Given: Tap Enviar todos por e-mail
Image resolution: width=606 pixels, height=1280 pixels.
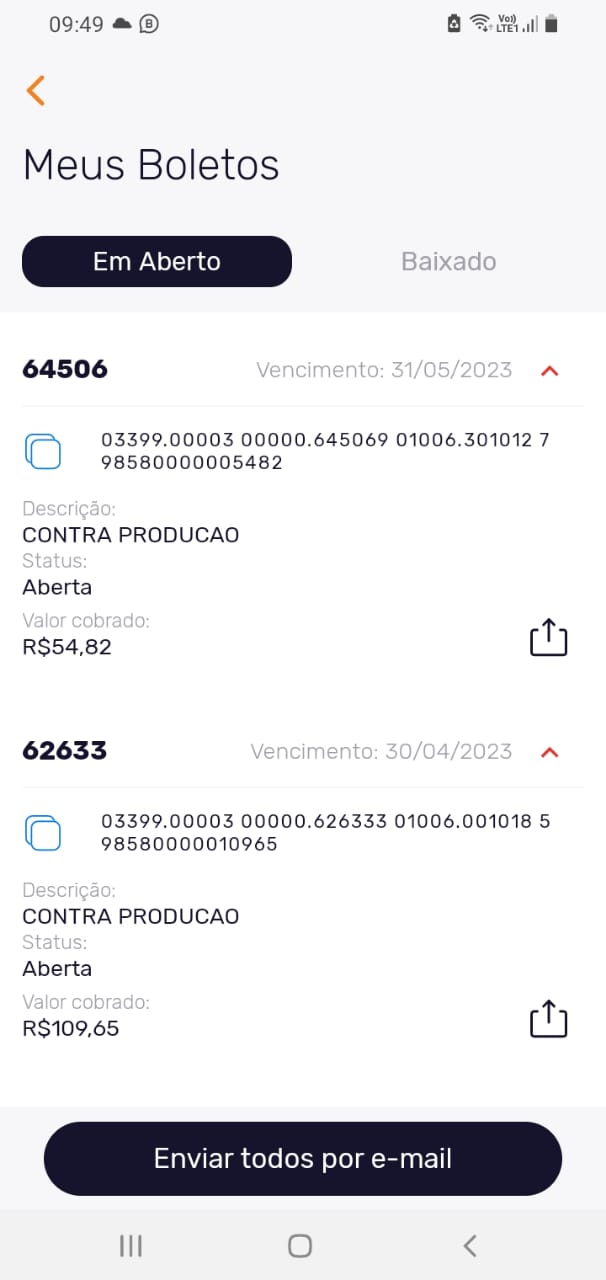Looking at the screenshot, I should coord(303,1159).
